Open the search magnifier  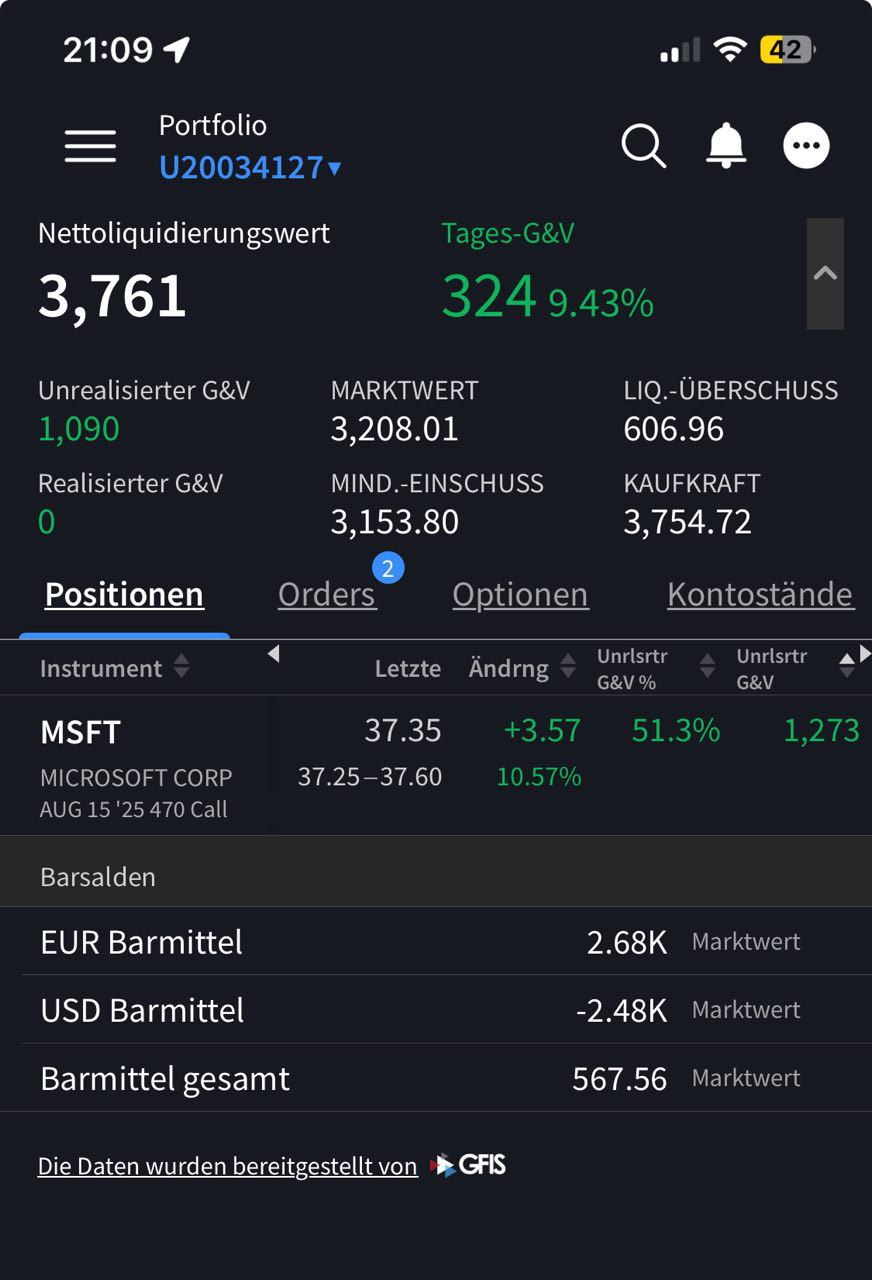pyautogui.click(x=643, y=146)
